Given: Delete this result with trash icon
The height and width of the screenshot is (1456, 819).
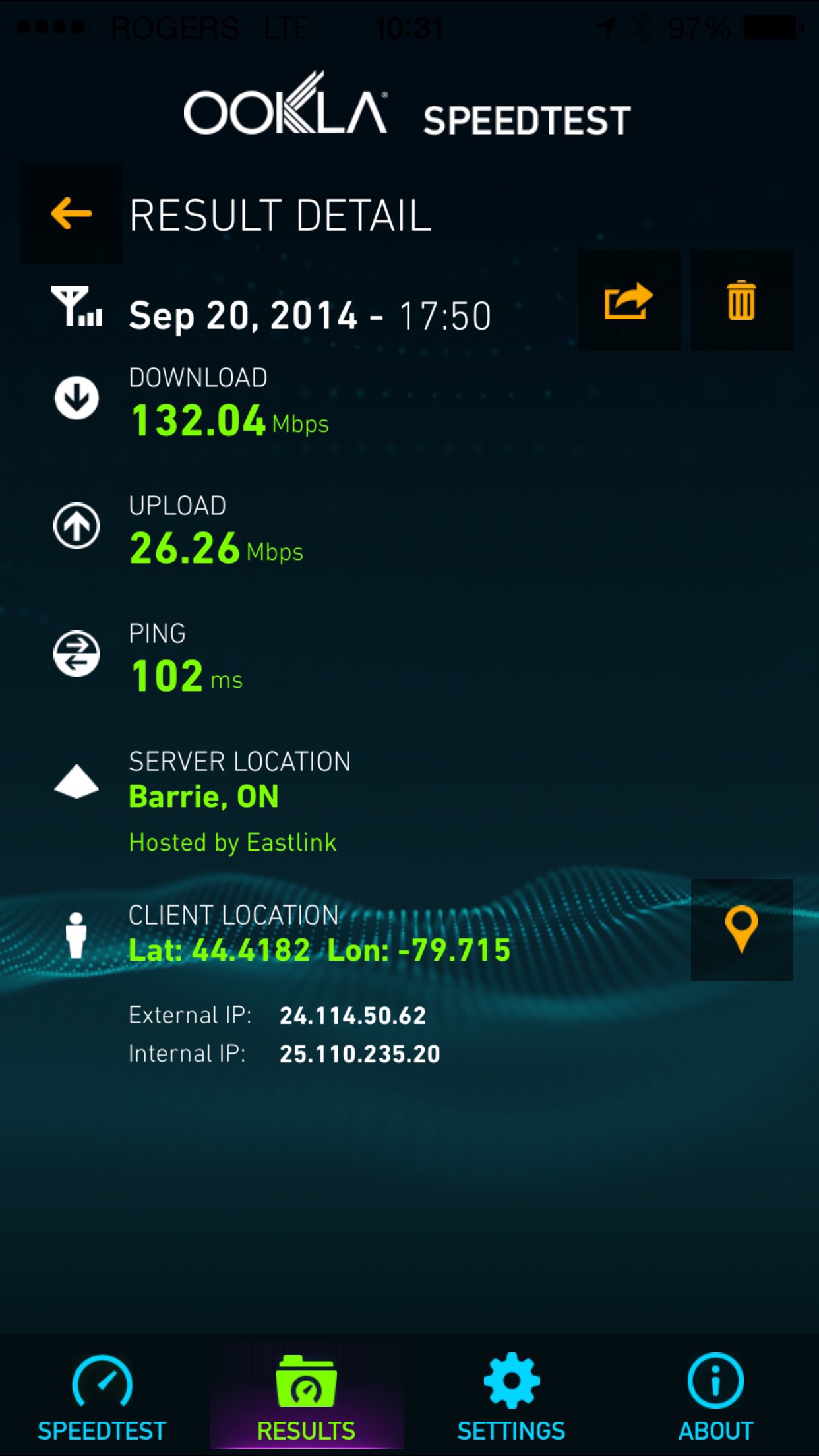Looking at the screenshot, I should 742,300.
